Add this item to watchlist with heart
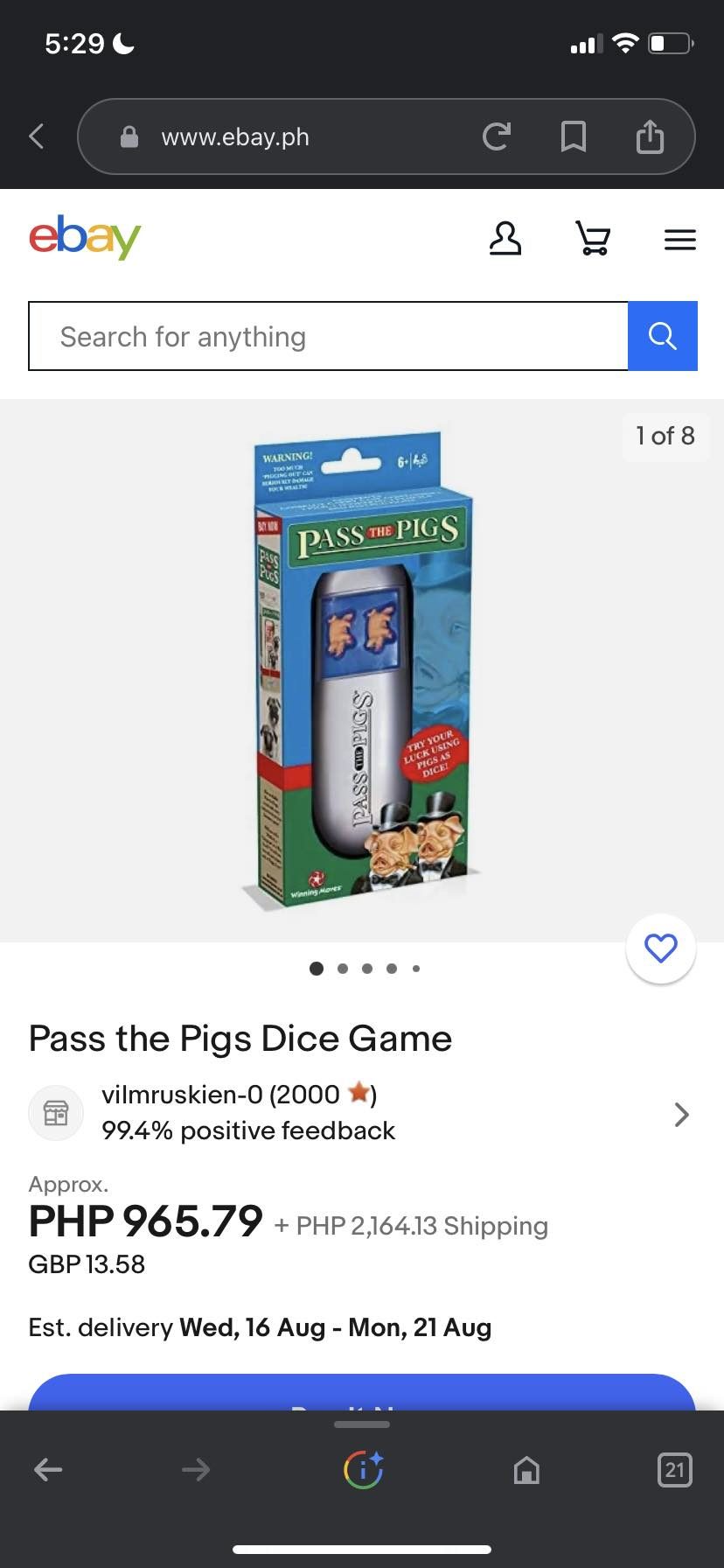The height and width of the screenshot is (1568, 724). click(660, 948)
